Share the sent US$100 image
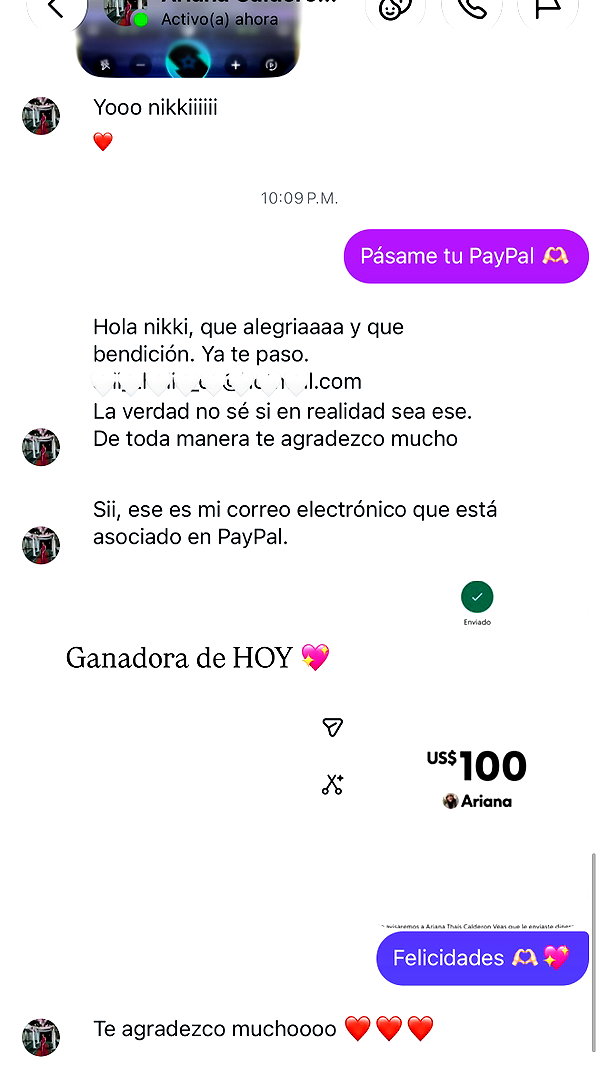Image resolution: width=600 pixels, height=1066 pixels. coord(332,727)
